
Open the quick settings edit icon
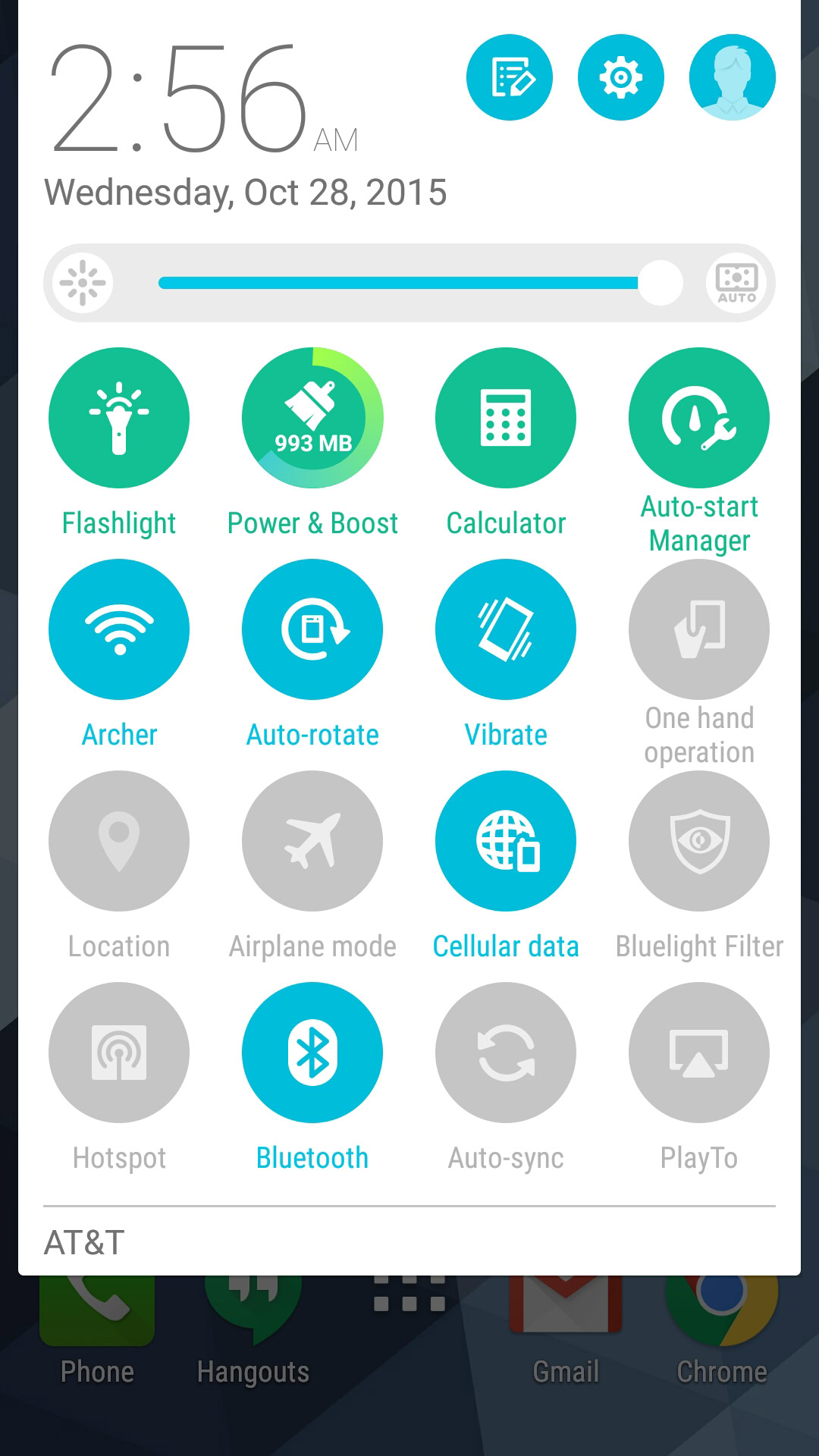[x=510, y=77]
